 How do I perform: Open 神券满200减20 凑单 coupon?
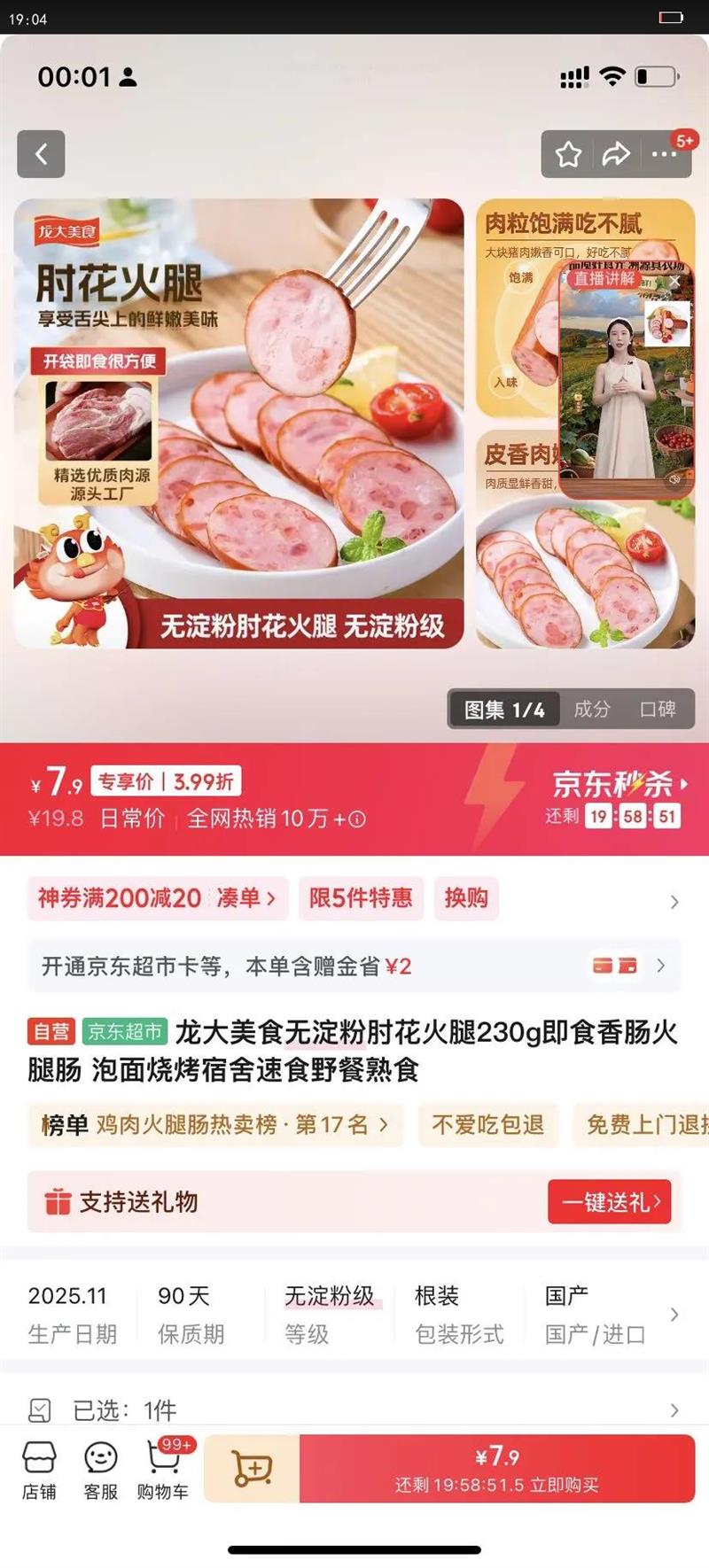[157, 898]
